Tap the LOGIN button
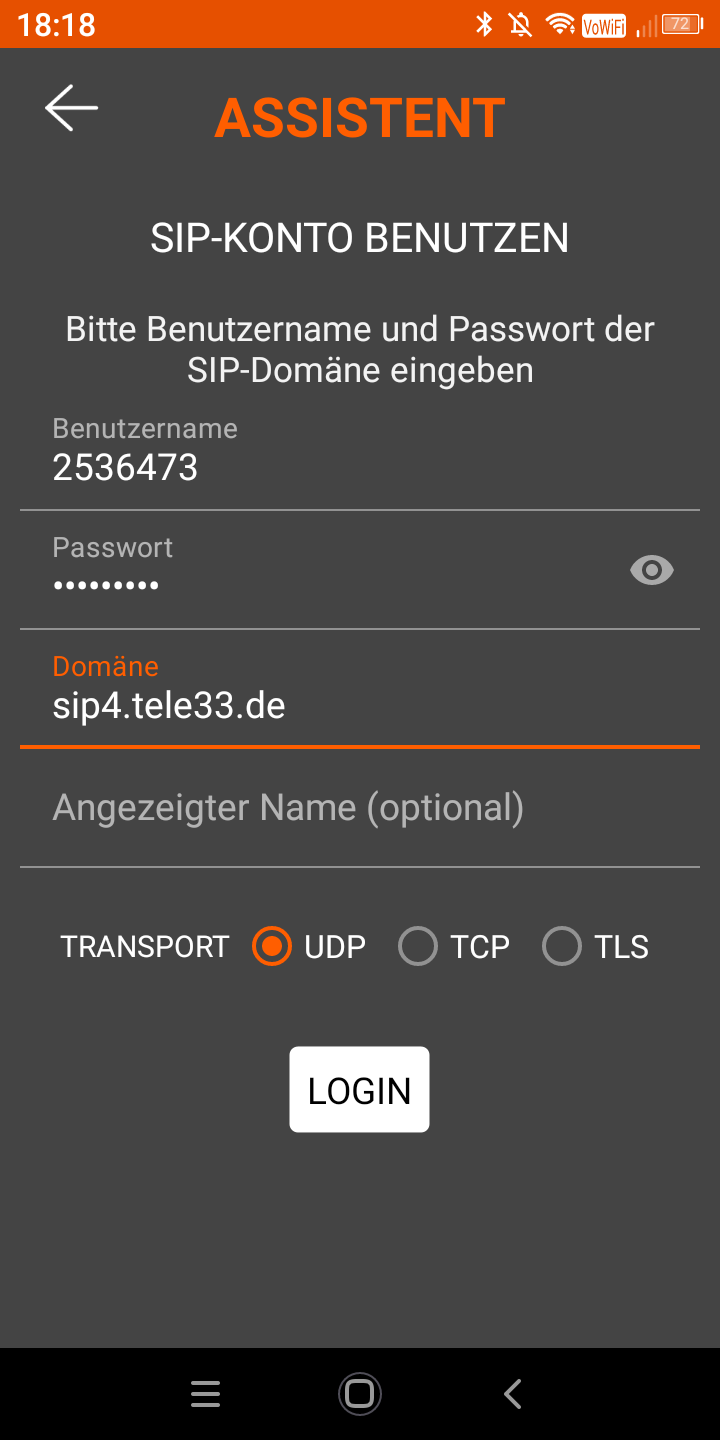The image size is (720, 1440). coord(360,1090)
